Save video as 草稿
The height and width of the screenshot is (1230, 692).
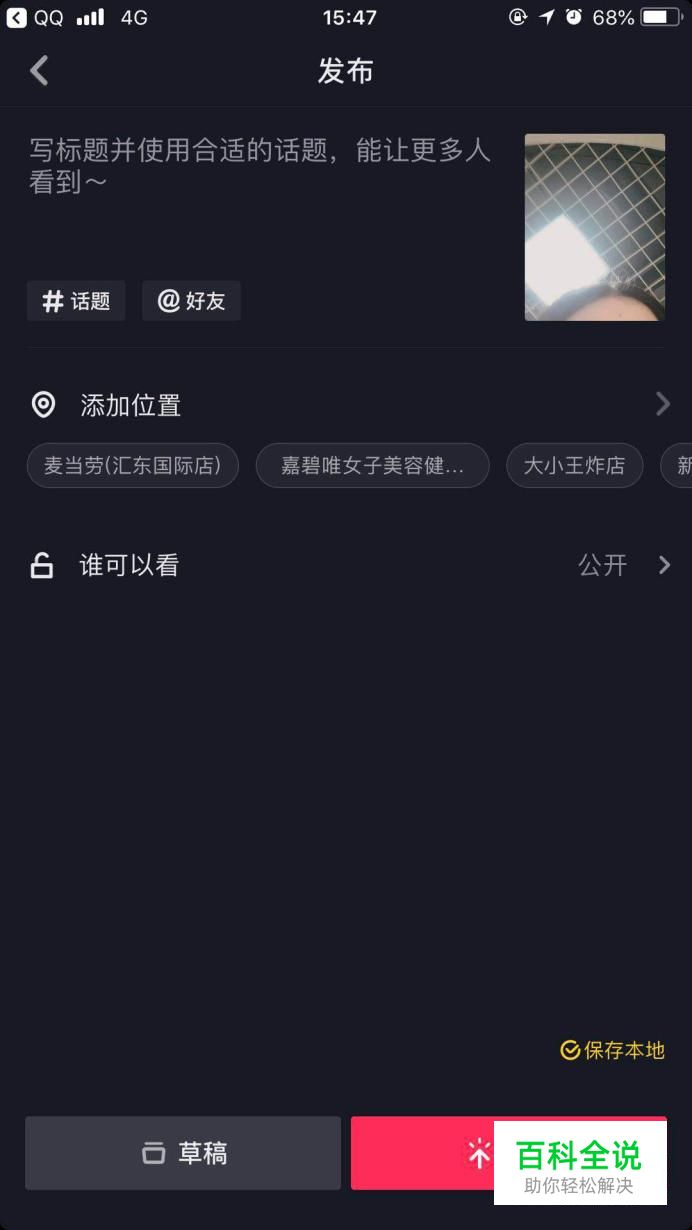click(183, 1153)
